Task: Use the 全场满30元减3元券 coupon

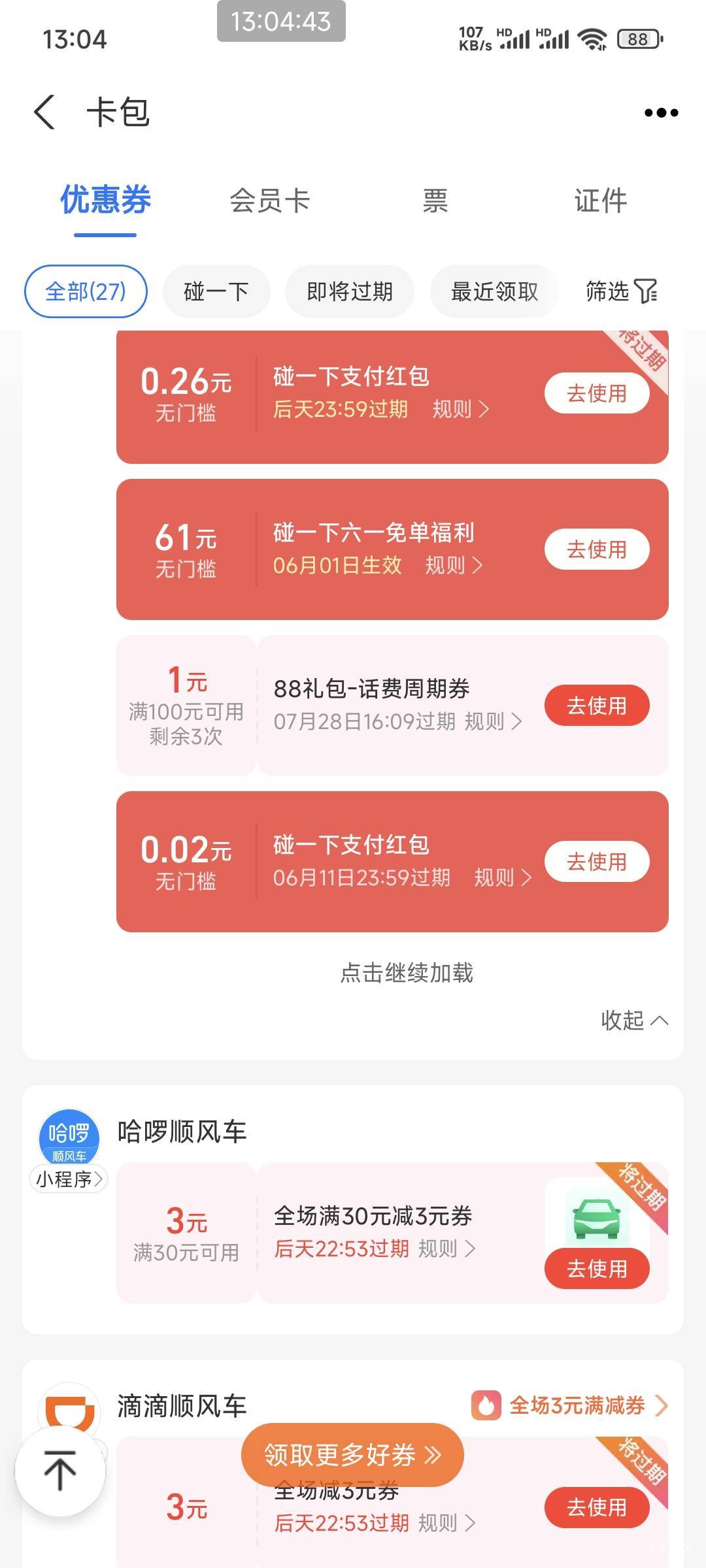Action: pos(597,1269)
